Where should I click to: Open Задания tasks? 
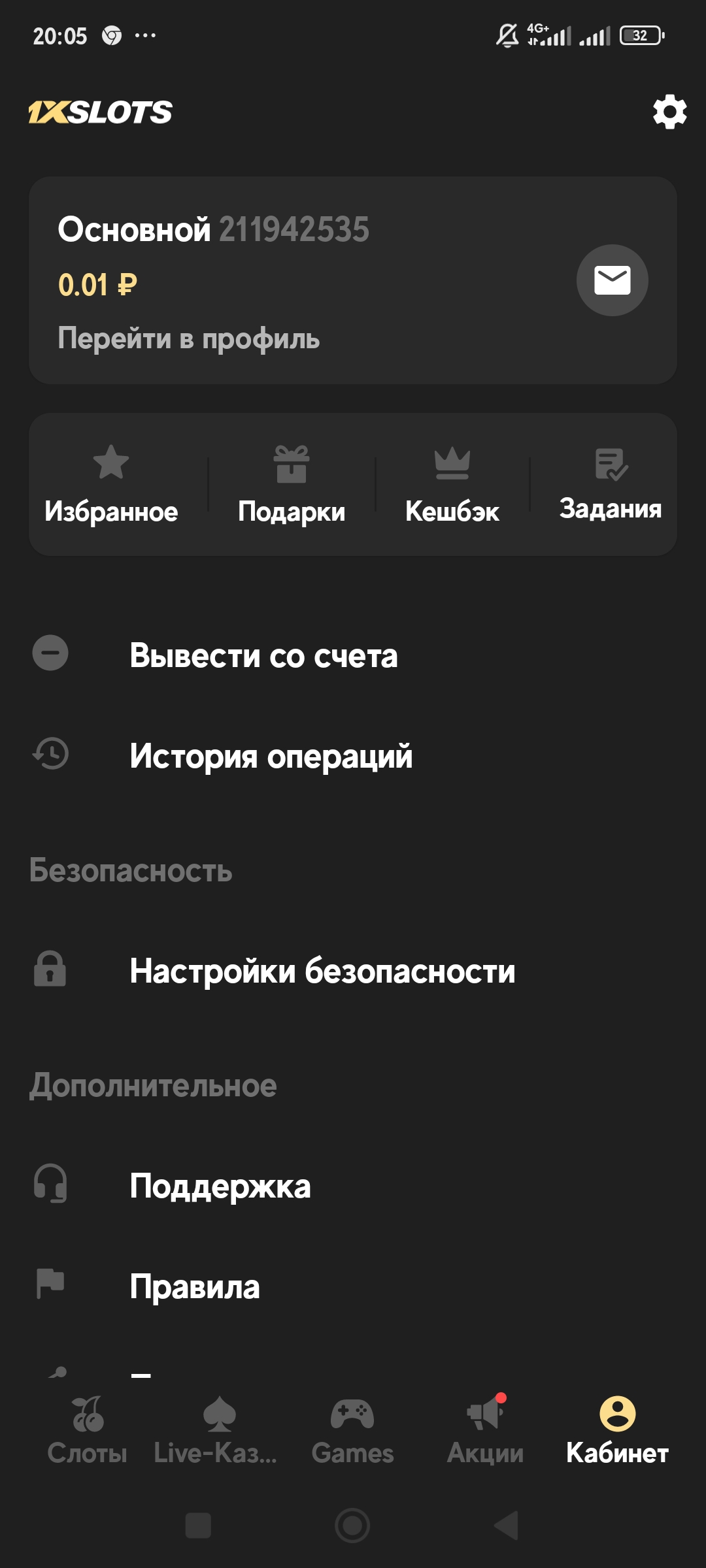point(611,485)
